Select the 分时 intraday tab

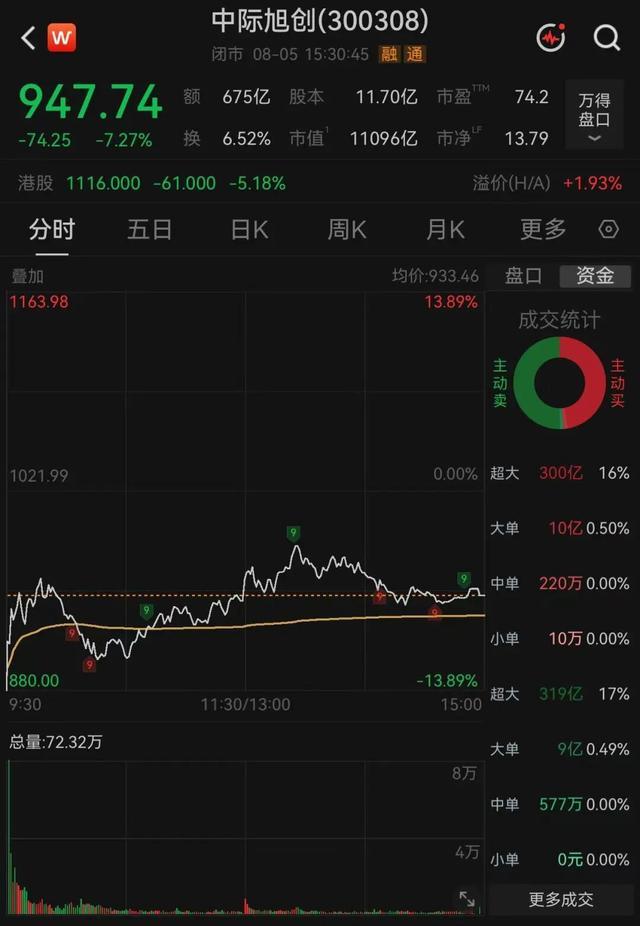point(52,230)
